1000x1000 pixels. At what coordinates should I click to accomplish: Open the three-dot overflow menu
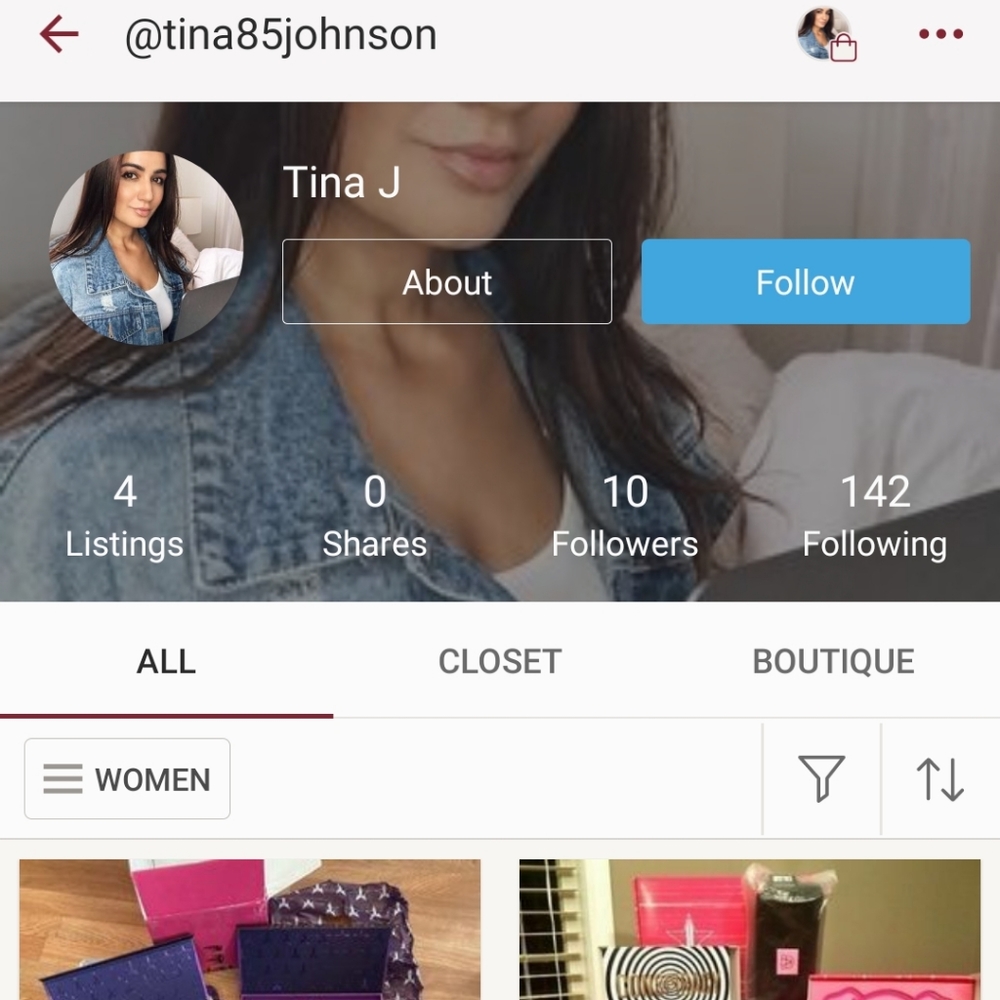tap(940, 36)
